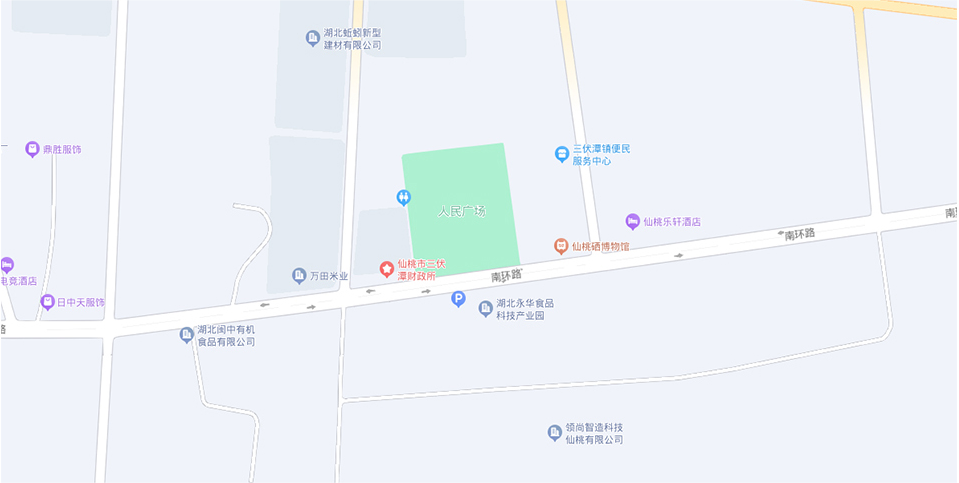The image size is (959, 483).
Task: Select the 湖北蚯蚓新型建材有限公司 marker
Action: [313, 38]
